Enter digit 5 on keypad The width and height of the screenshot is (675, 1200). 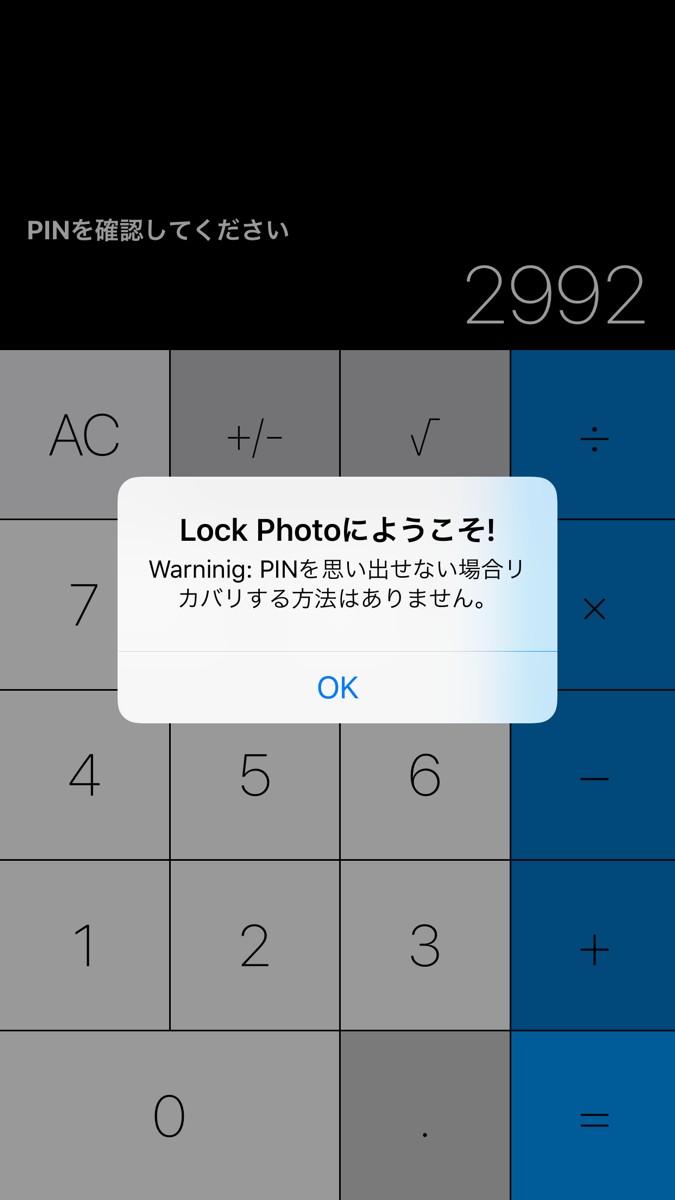point(255,775)
